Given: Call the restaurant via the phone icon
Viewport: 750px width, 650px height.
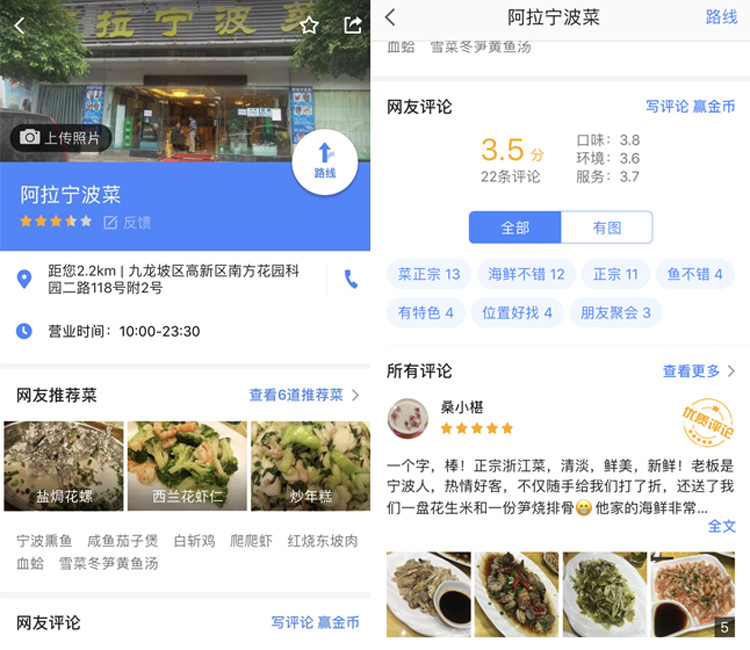Looking at the screenshot, I should [351, 279].
